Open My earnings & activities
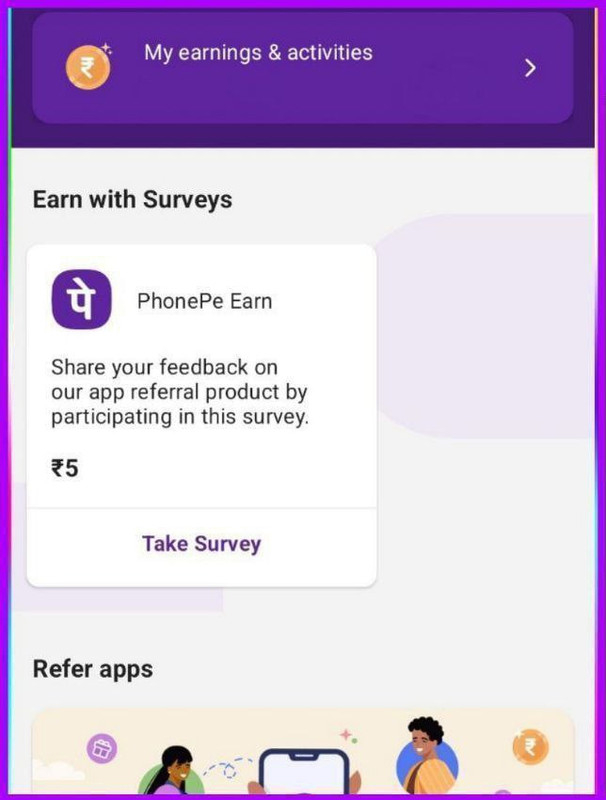 pos(302,67)
